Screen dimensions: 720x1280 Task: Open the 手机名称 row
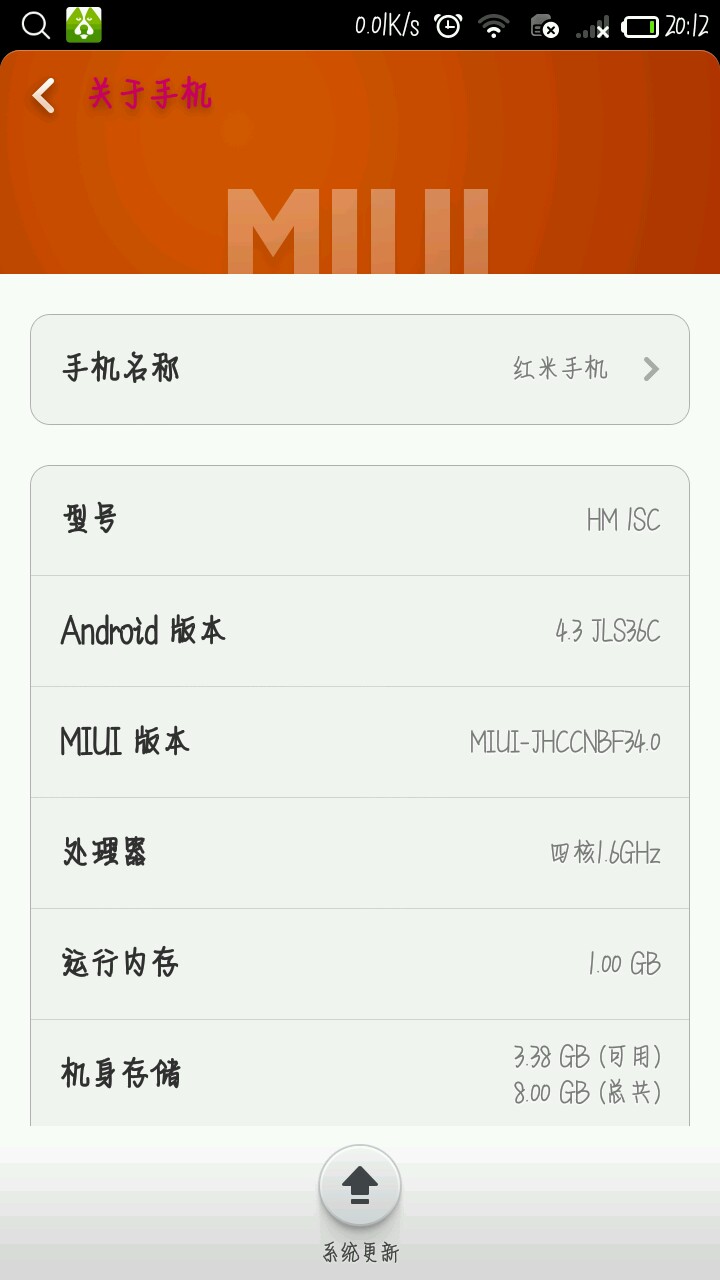pyautogui.click(x=360, y=369)
